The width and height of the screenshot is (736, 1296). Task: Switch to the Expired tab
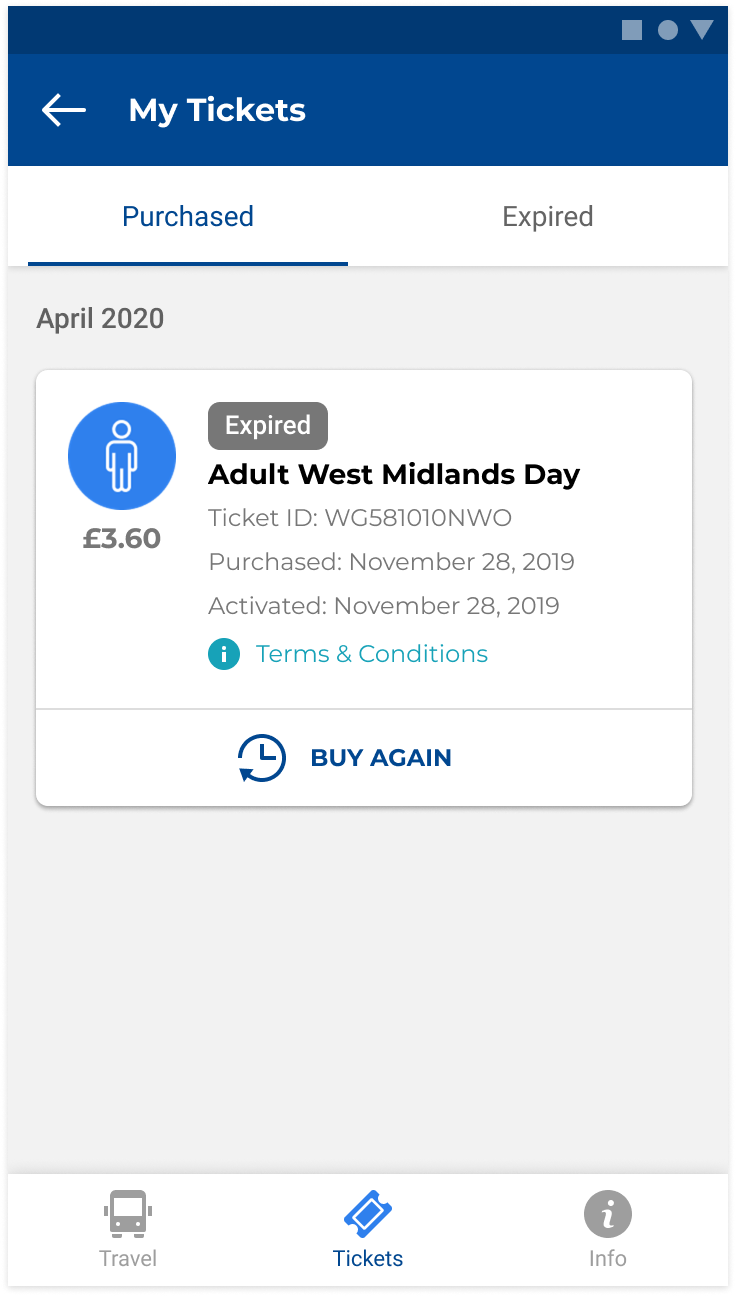coord(547,216)
